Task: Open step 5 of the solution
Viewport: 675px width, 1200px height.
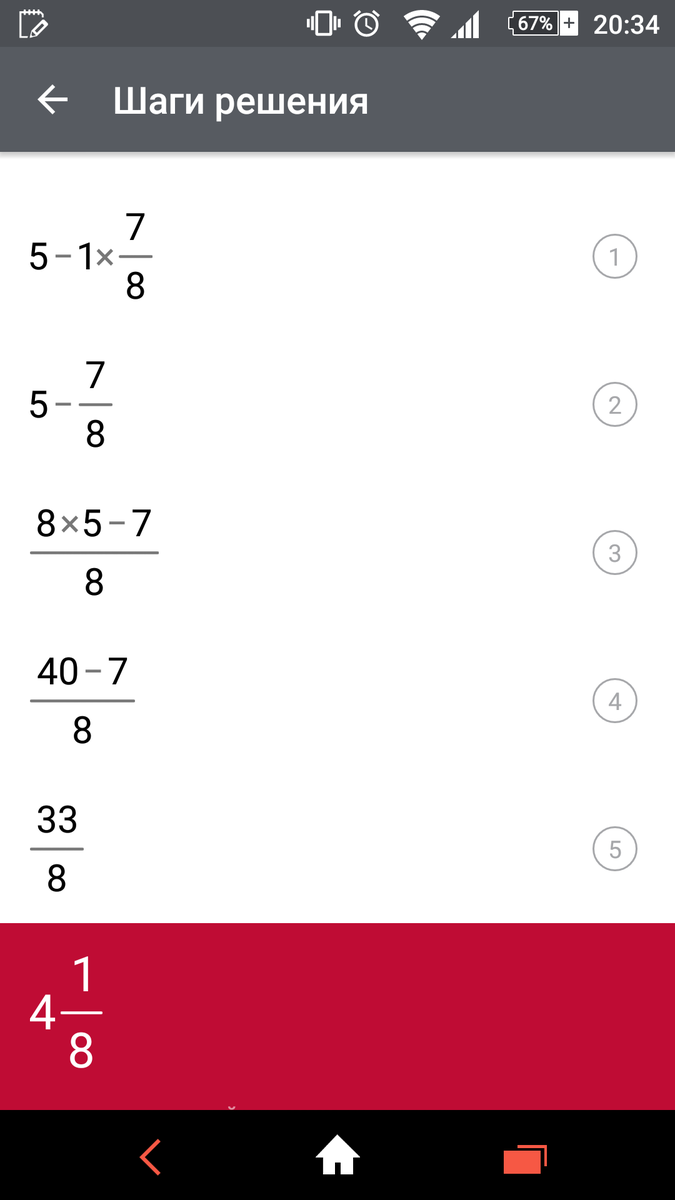Action: coord(614,849)
